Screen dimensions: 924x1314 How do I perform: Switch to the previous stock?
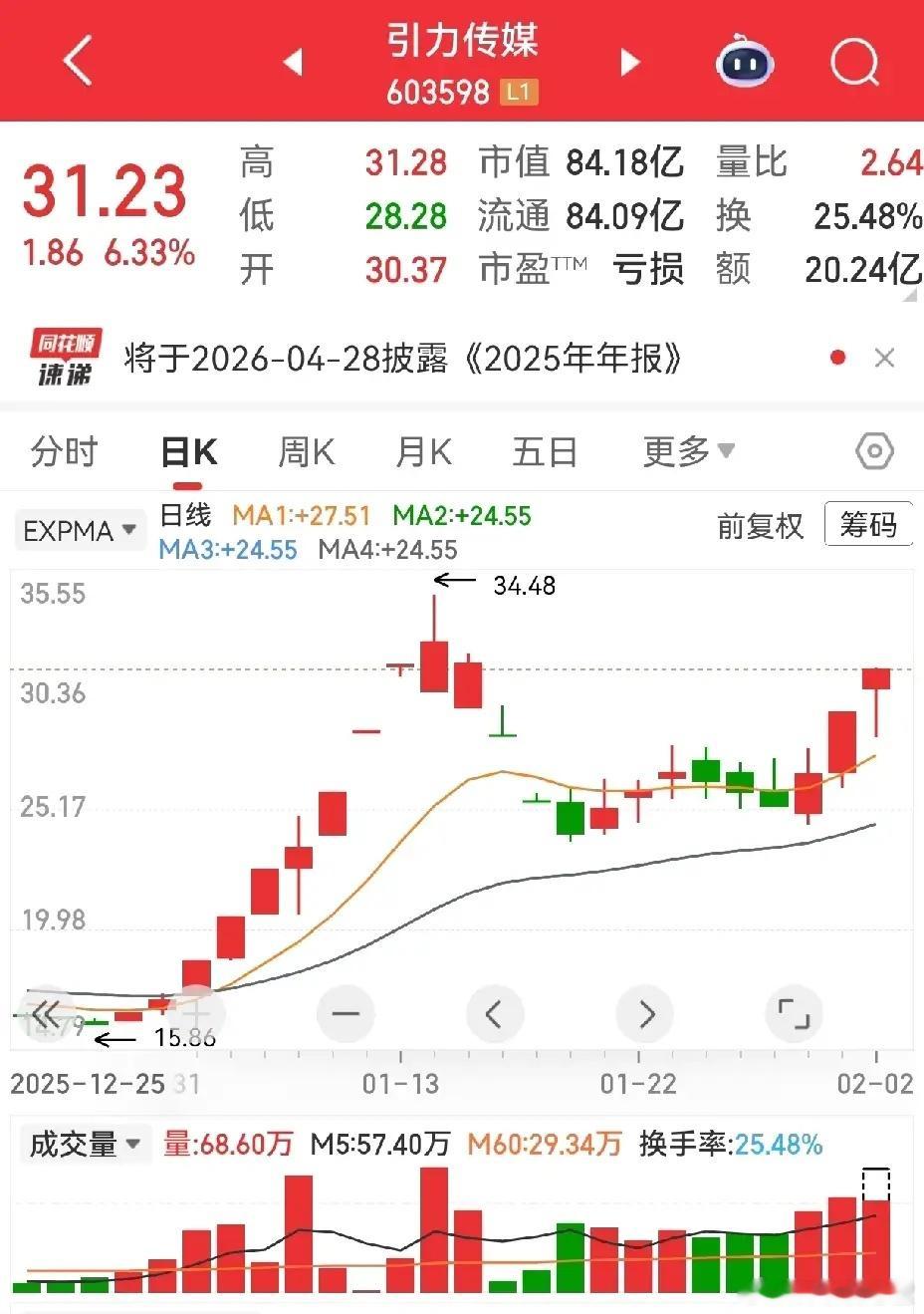[x=293, y=63]
